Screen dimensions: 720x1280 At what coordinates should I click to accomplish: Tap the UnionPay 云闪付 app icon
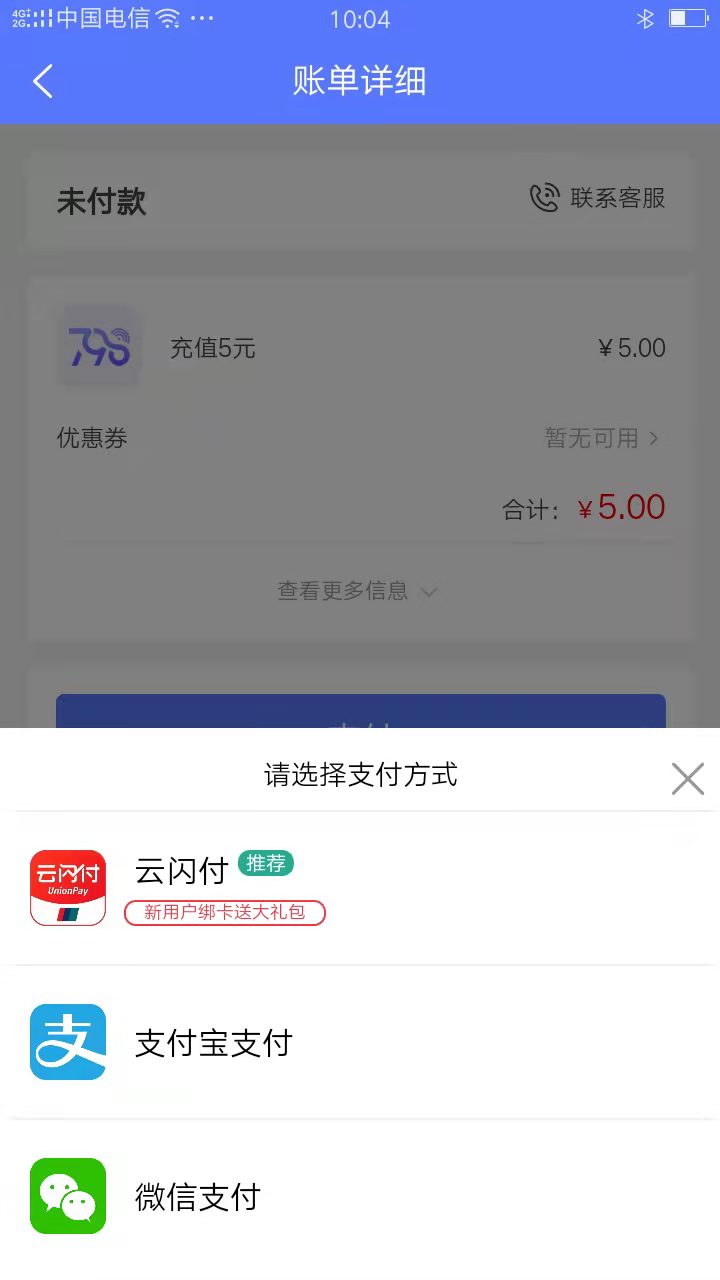[x=67, y=887]
